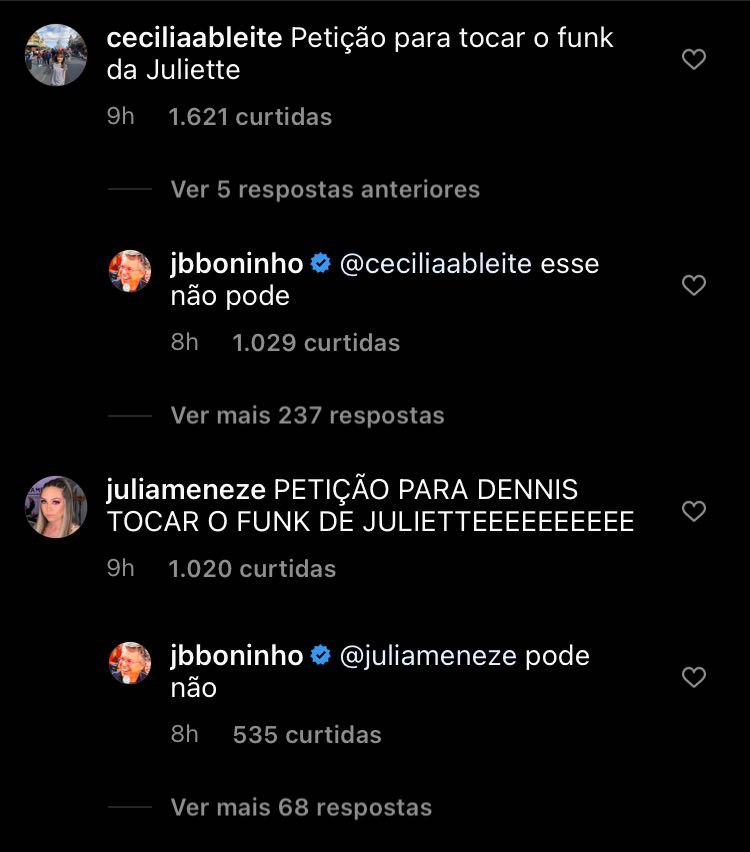The height and width of the screenshot is (852, 750).
Task: Like juliameneze's all-caps petition comment
Action: (693, 512)
